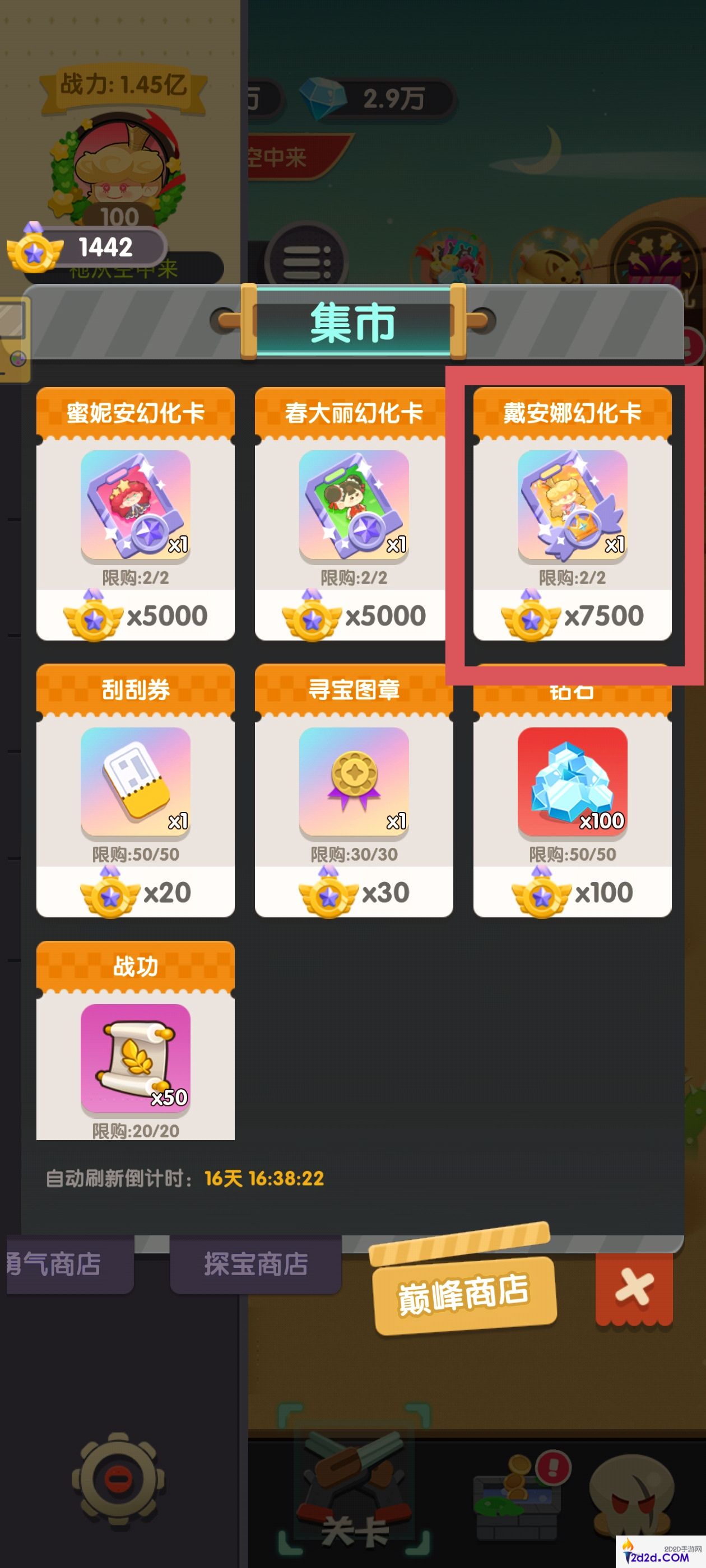Viewport: 706px width, 1568px height.
Task: Tap the 刮刮券 scratch ticket item
Action: [135, 785]
